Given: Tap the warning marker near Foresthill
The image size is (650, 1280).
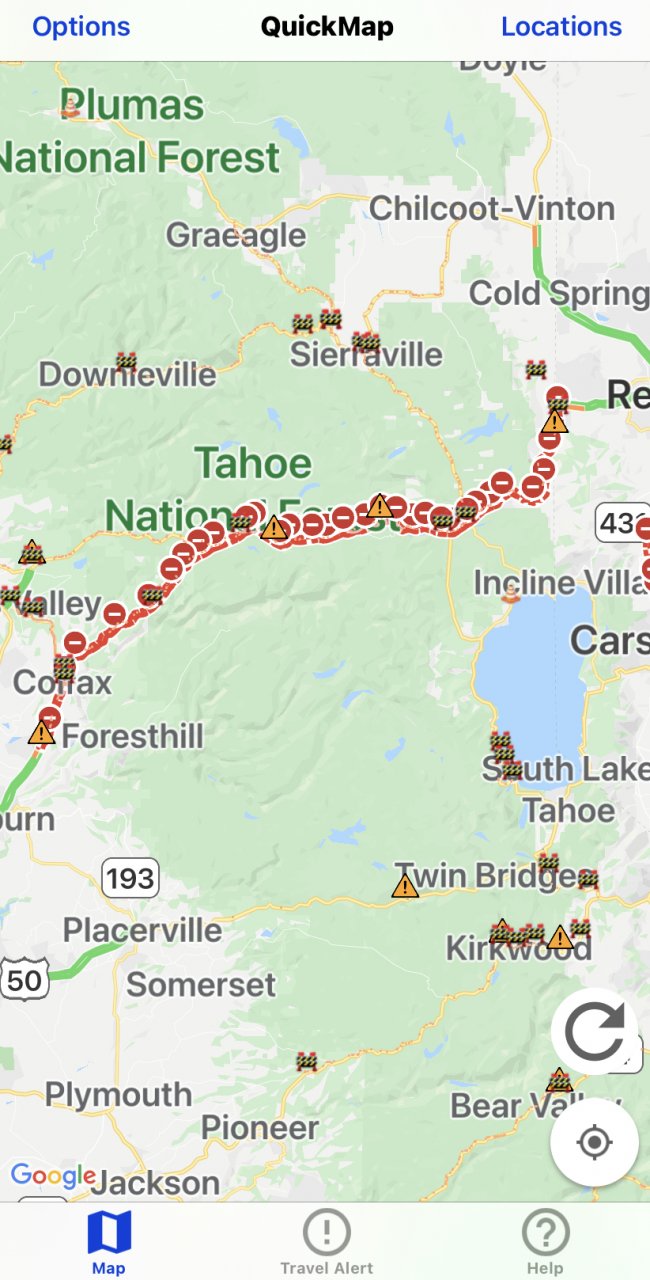Looking at the screenshot, I should pos(41,734).
